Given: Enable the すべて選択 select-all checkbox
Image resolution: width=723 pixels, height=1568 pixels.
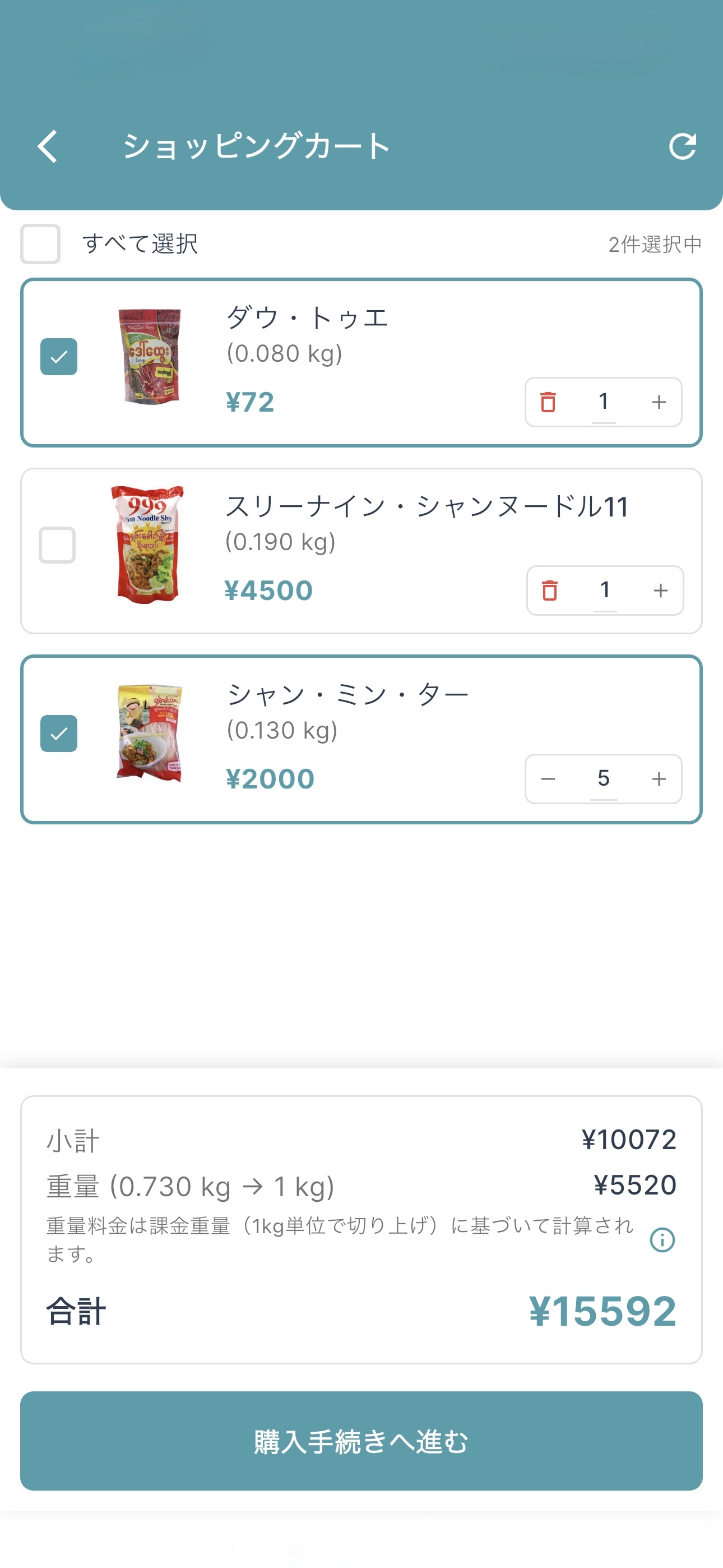Looking at the screenshot, I should [40, 245].
